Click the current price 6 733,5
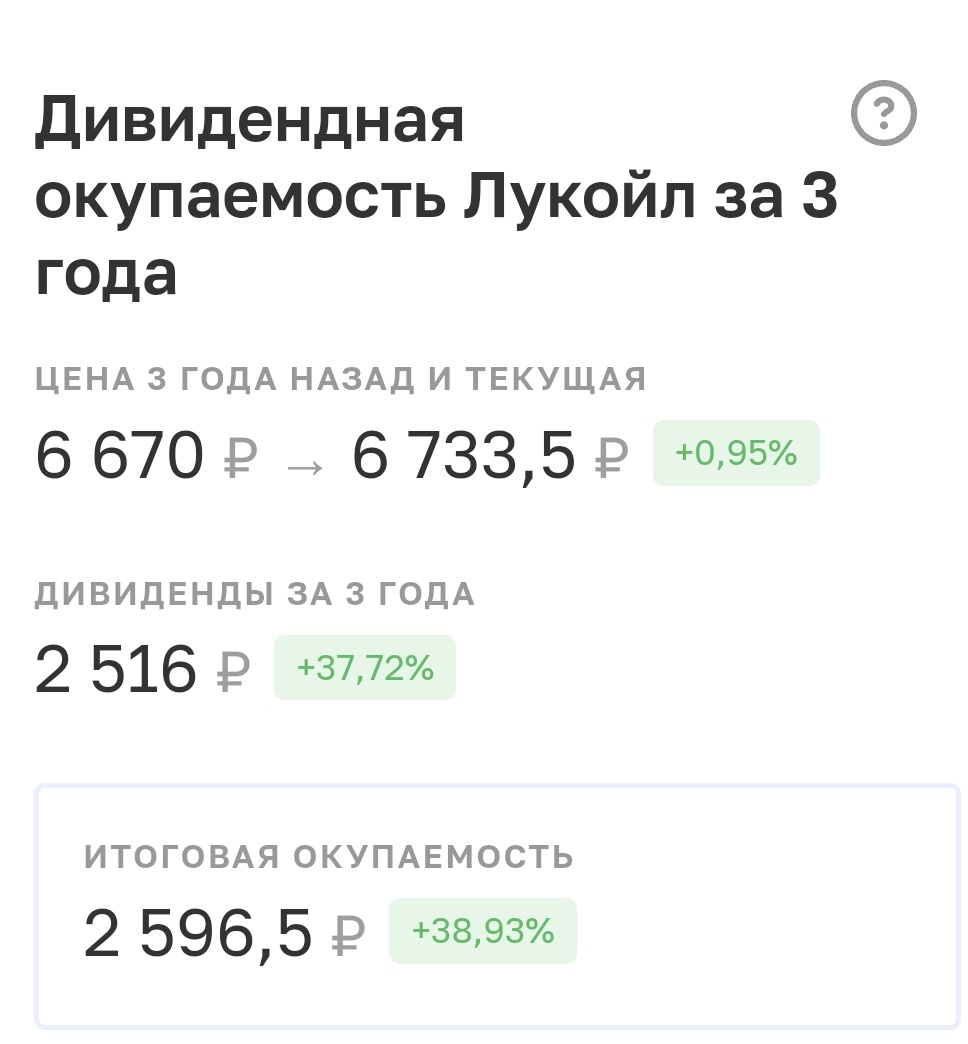 pyautogui.click(x=466, y=455)
